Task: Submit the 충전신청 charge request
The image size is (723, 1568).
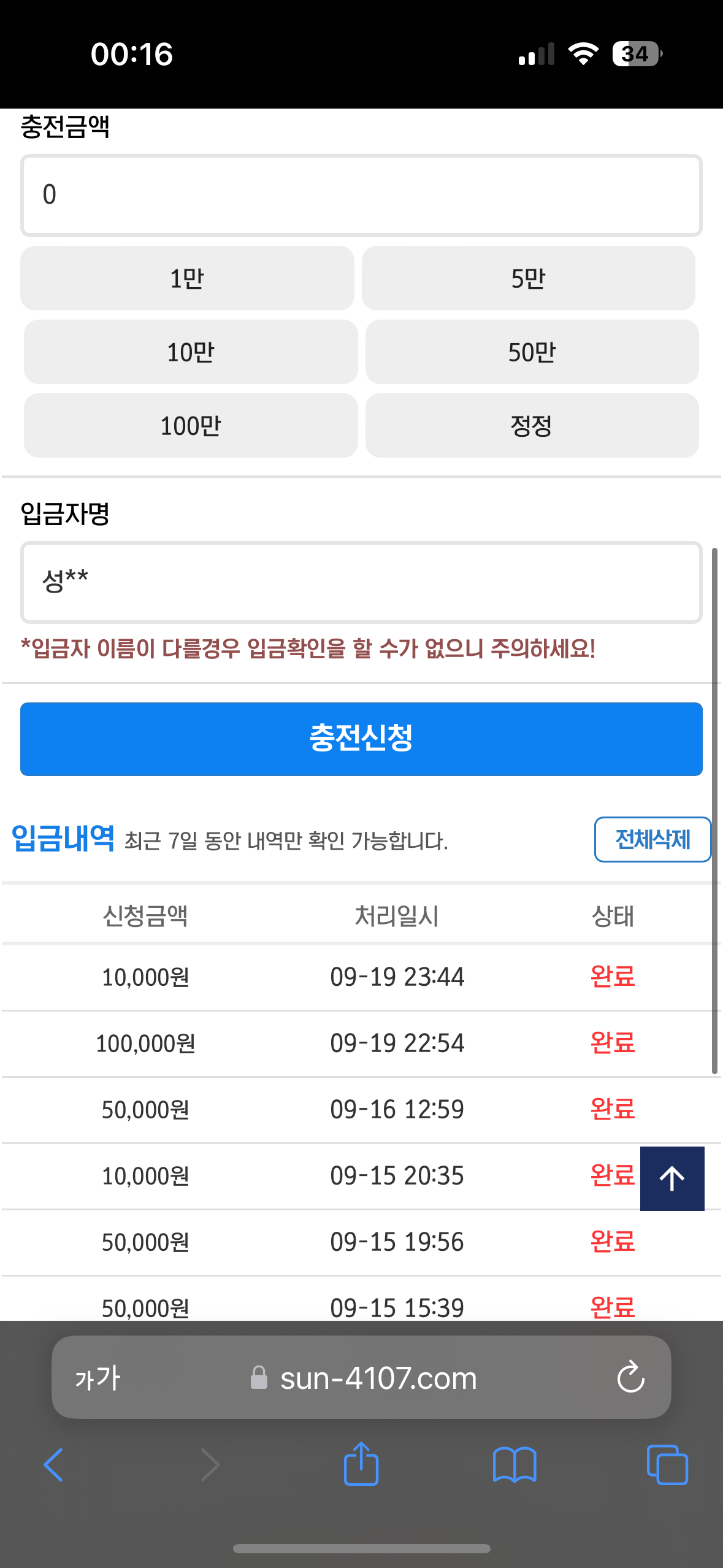Action: tap(361, 739)
